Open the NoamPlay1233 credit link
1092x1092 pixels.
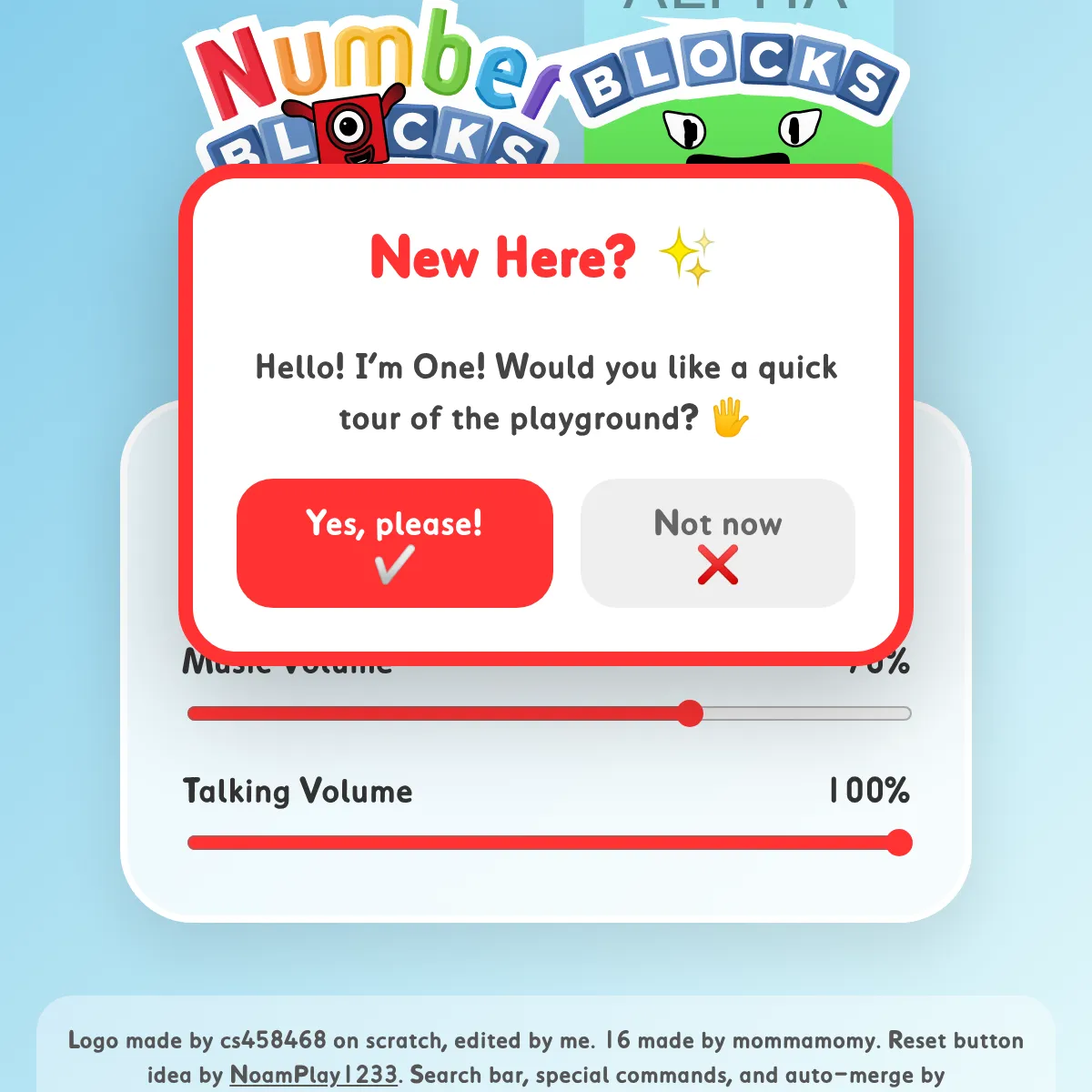313,1075
